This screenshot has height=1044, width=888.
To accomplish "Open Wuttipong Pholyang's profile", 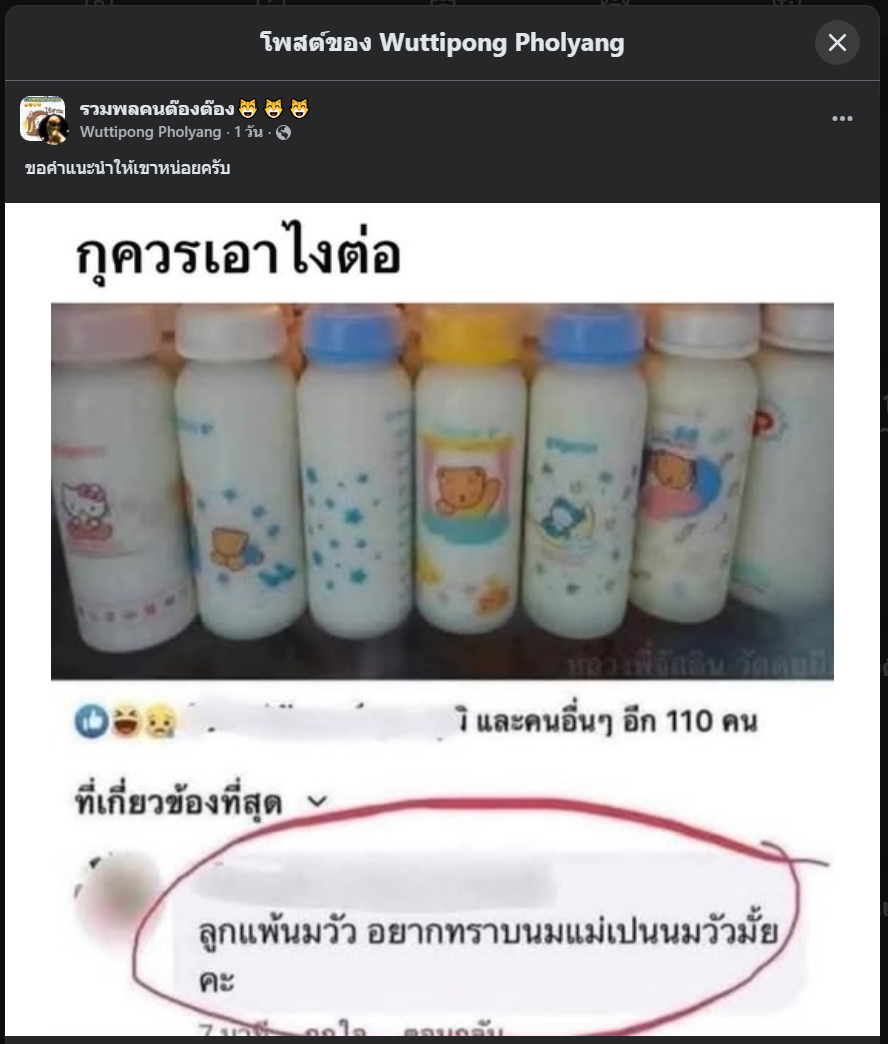I will point(150,132).
